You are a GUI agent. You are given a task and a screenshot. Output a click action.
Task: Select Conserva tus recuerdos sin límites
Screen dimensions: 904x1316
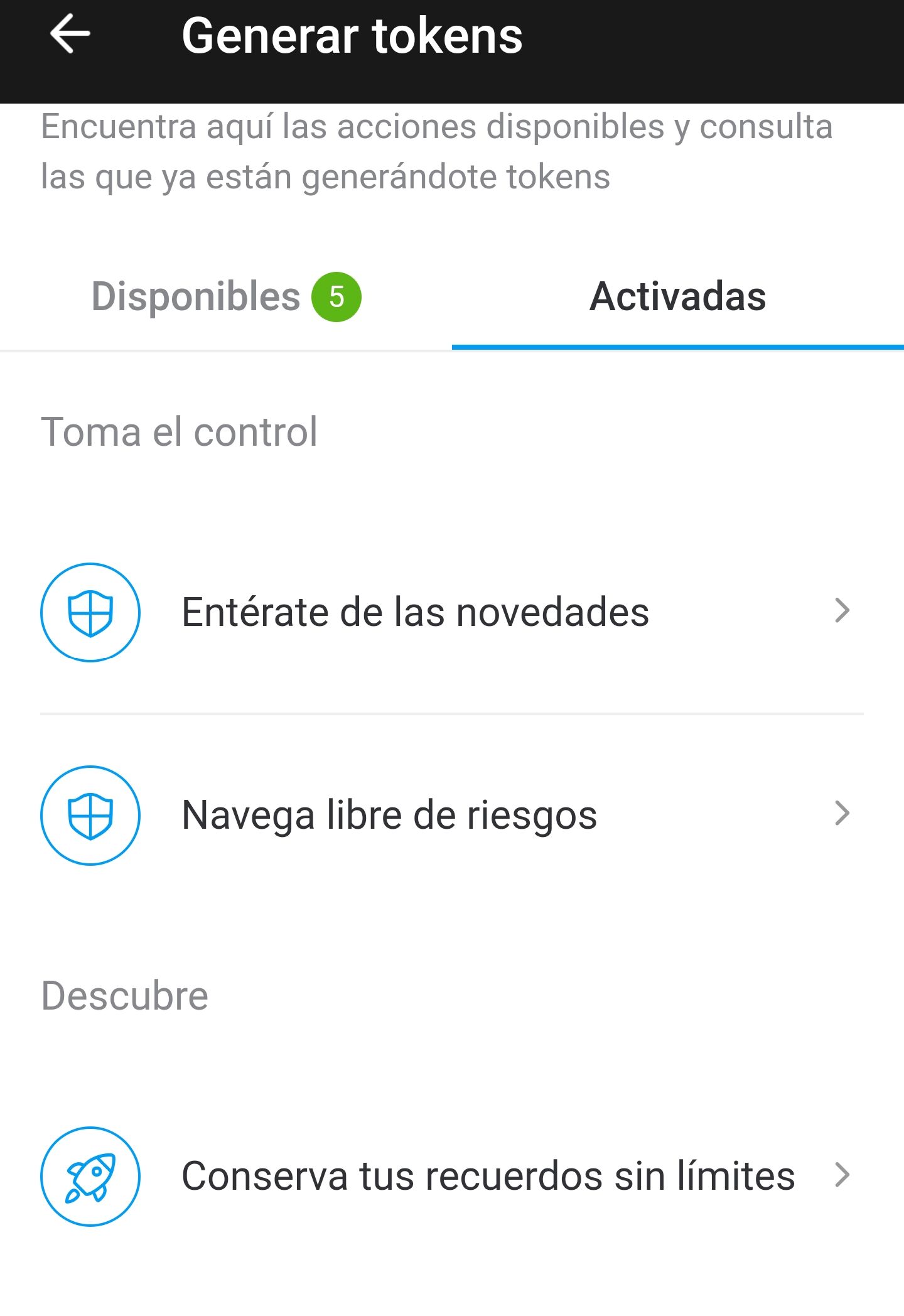(x=488, y=1176)
